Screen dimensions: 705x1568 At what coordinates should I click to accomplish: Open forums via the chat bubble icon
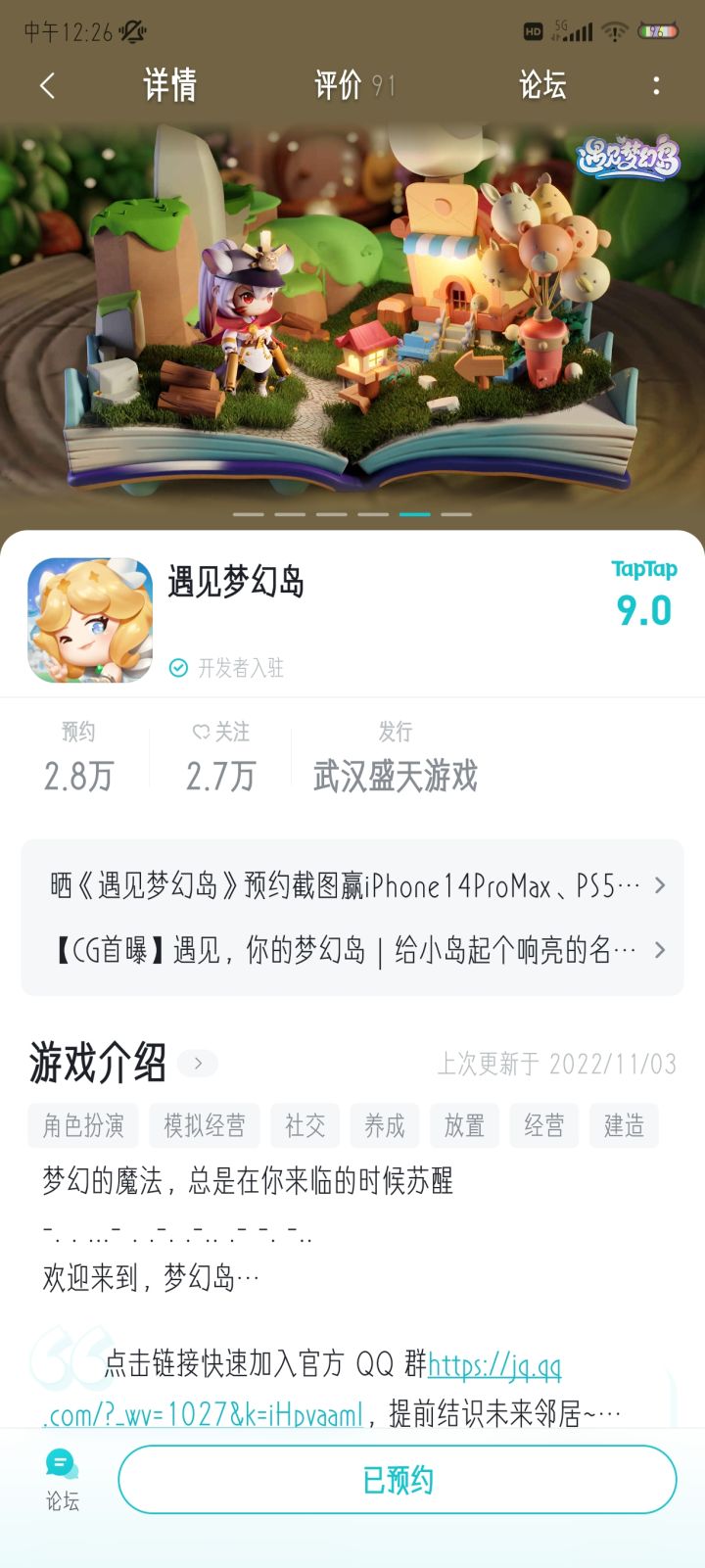pyautogui.click(x=61, y=1464)
